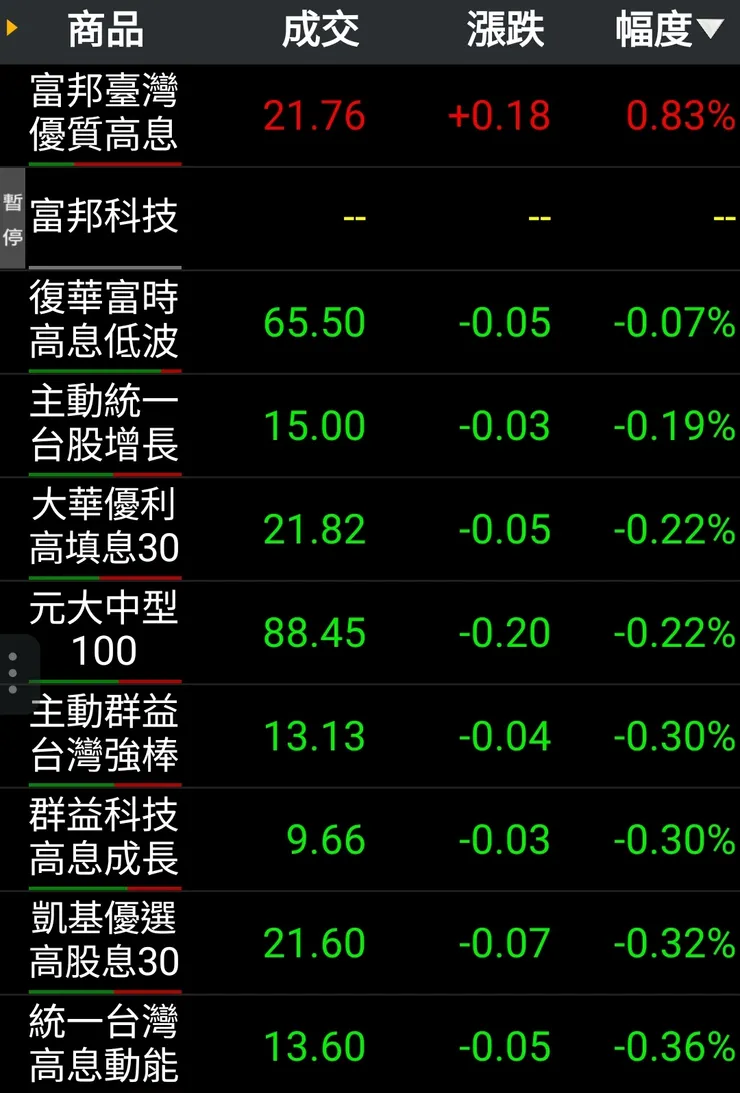View 復華富時高息低波 details
Image resolution: width=740 pixels, height=1093 pixels.
pyautogui.click(x=103, y=322)
